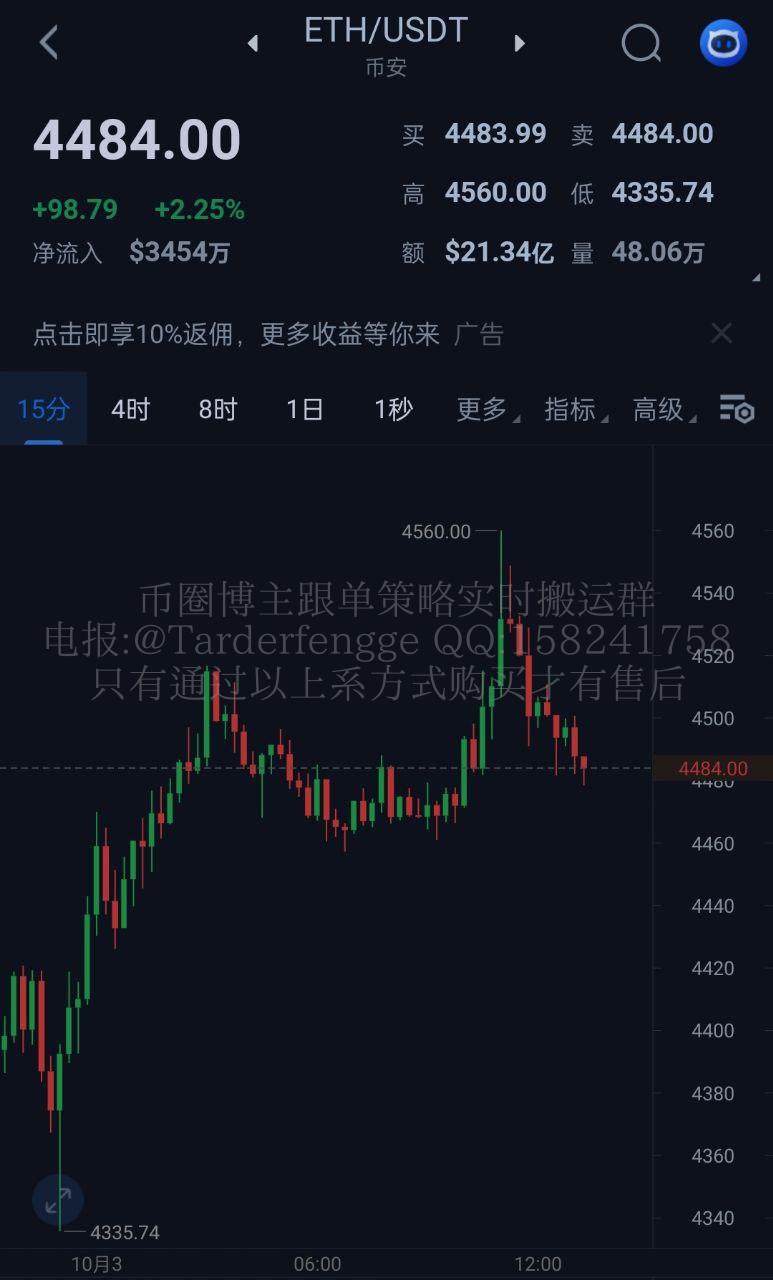Open chart settings icon
773x1280 pixels.
point(737,409)
